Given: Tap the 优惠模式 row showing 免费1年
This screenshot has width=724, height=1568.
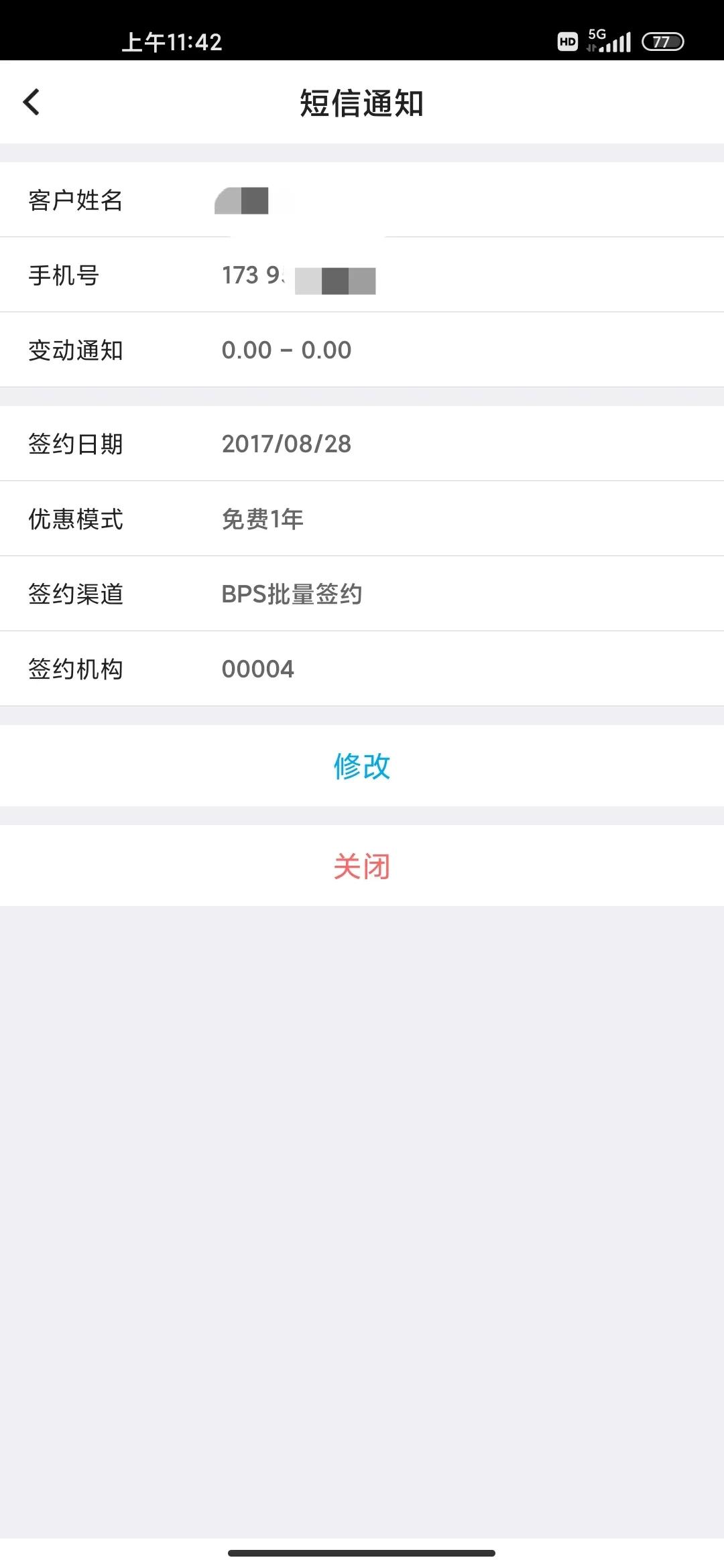Looking at the screenshot, I should pos(362,519).
